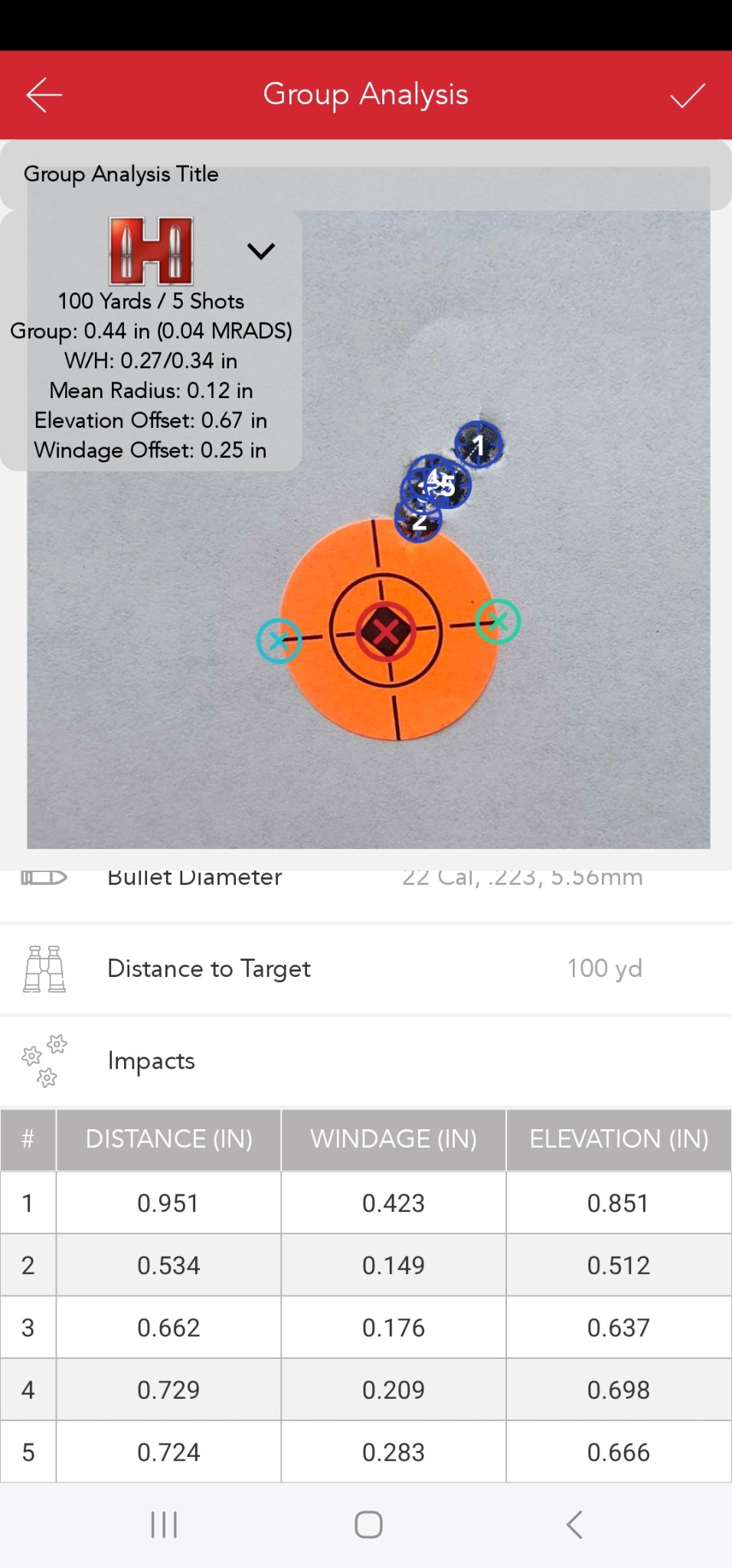Confirm the analysis with the checkmark

point(687,96)
